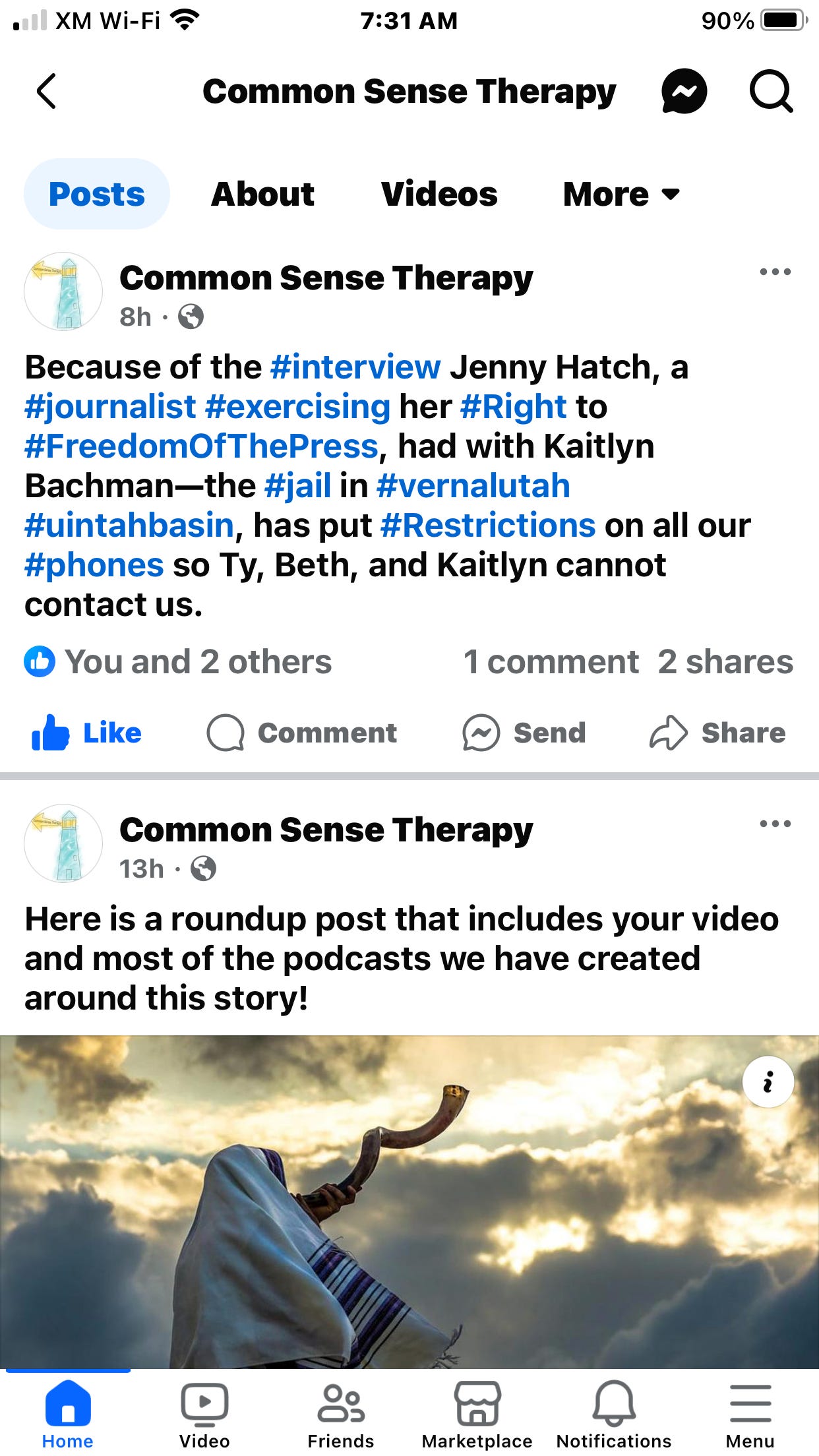Viewport: 819px width, 1456px height.
Task: Open Messenger for this page
Action: [684, 91]
